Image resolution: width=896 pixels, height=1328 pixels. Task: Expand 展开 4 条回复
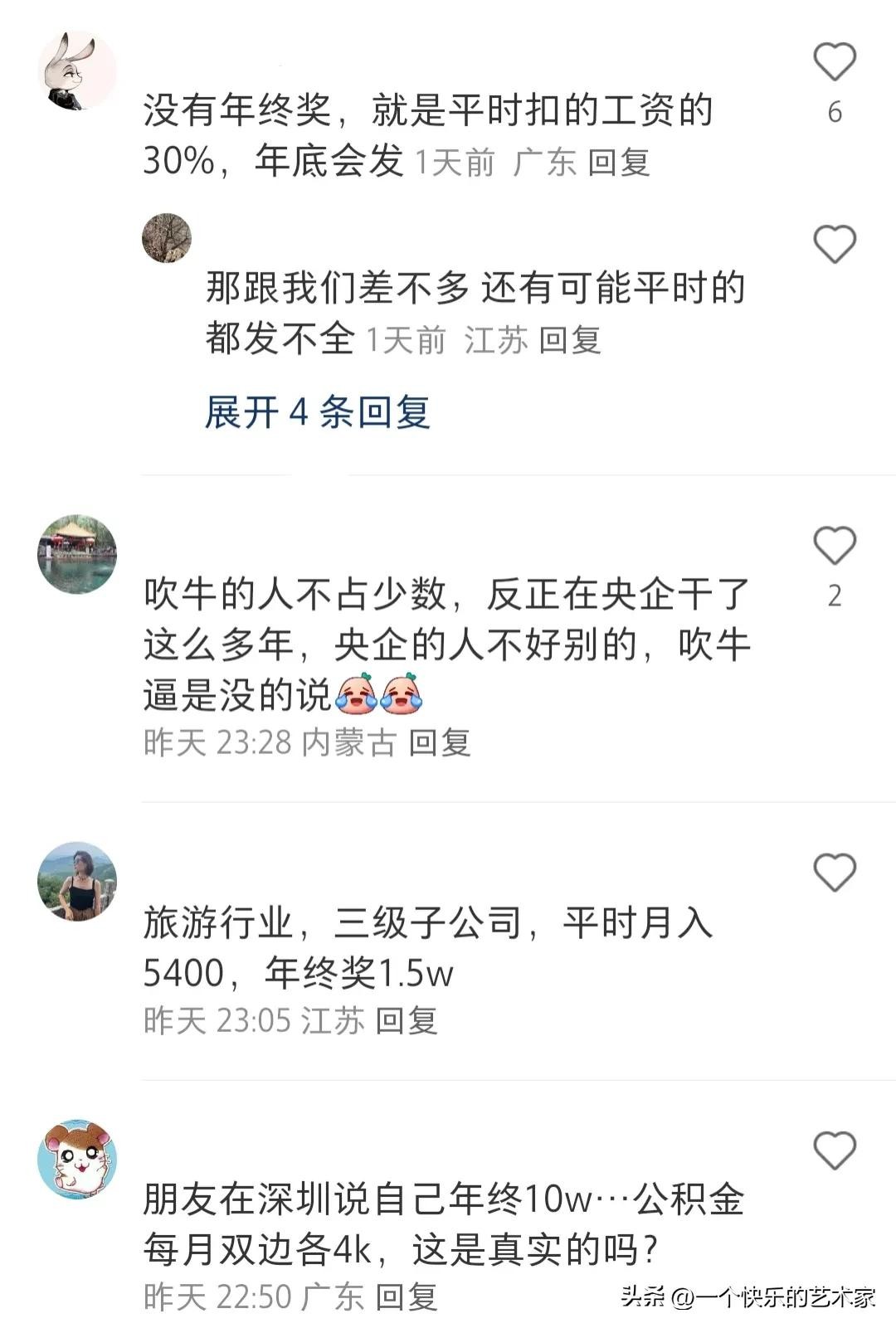(317, 412)
